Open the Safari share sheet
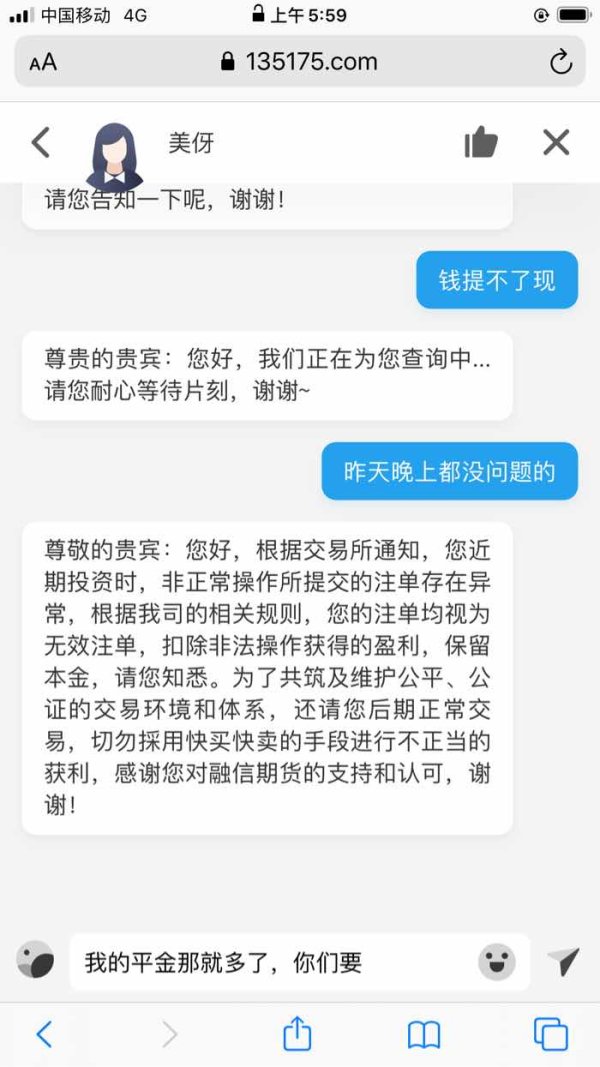The height and width of the screenshot is (1067, 600). pos(297,1033)
